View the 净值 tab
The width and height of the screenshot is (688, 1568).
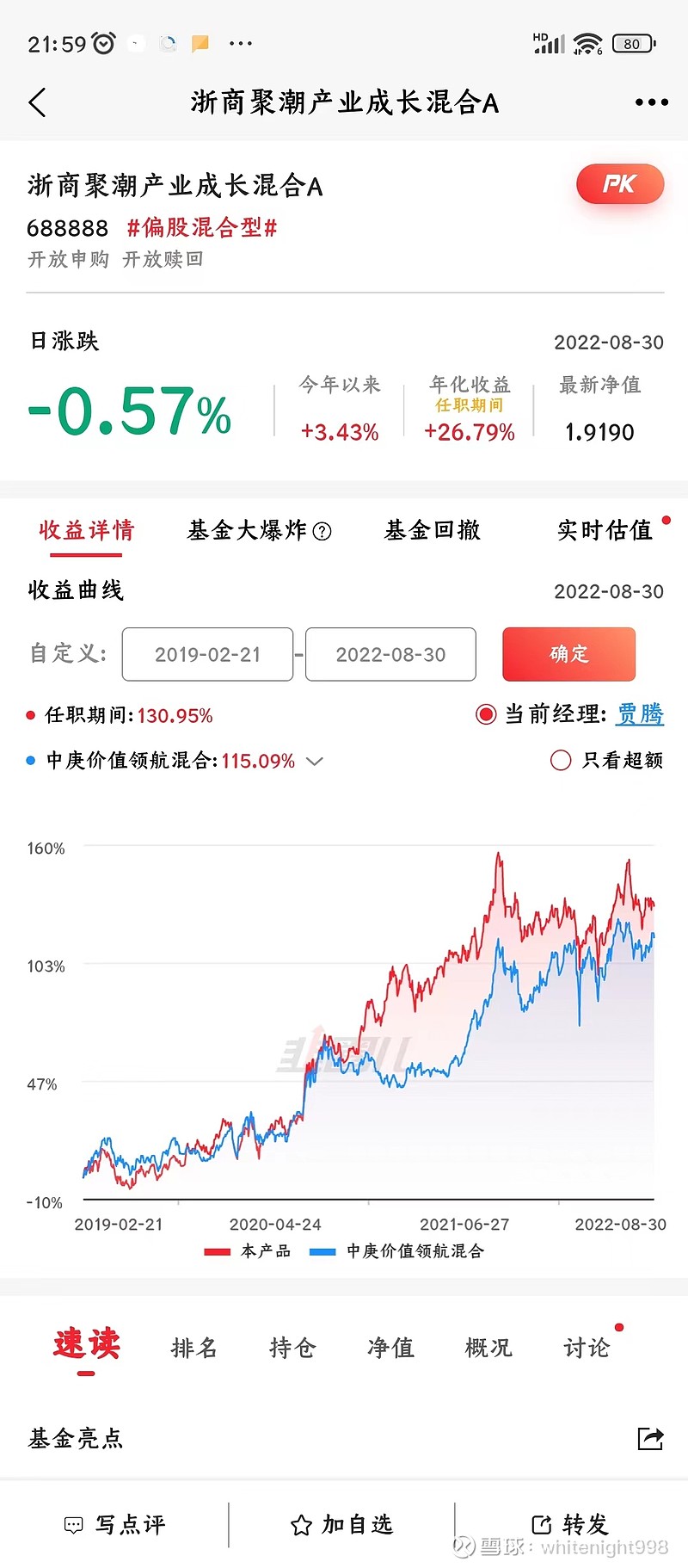(x=390, y=1348)
